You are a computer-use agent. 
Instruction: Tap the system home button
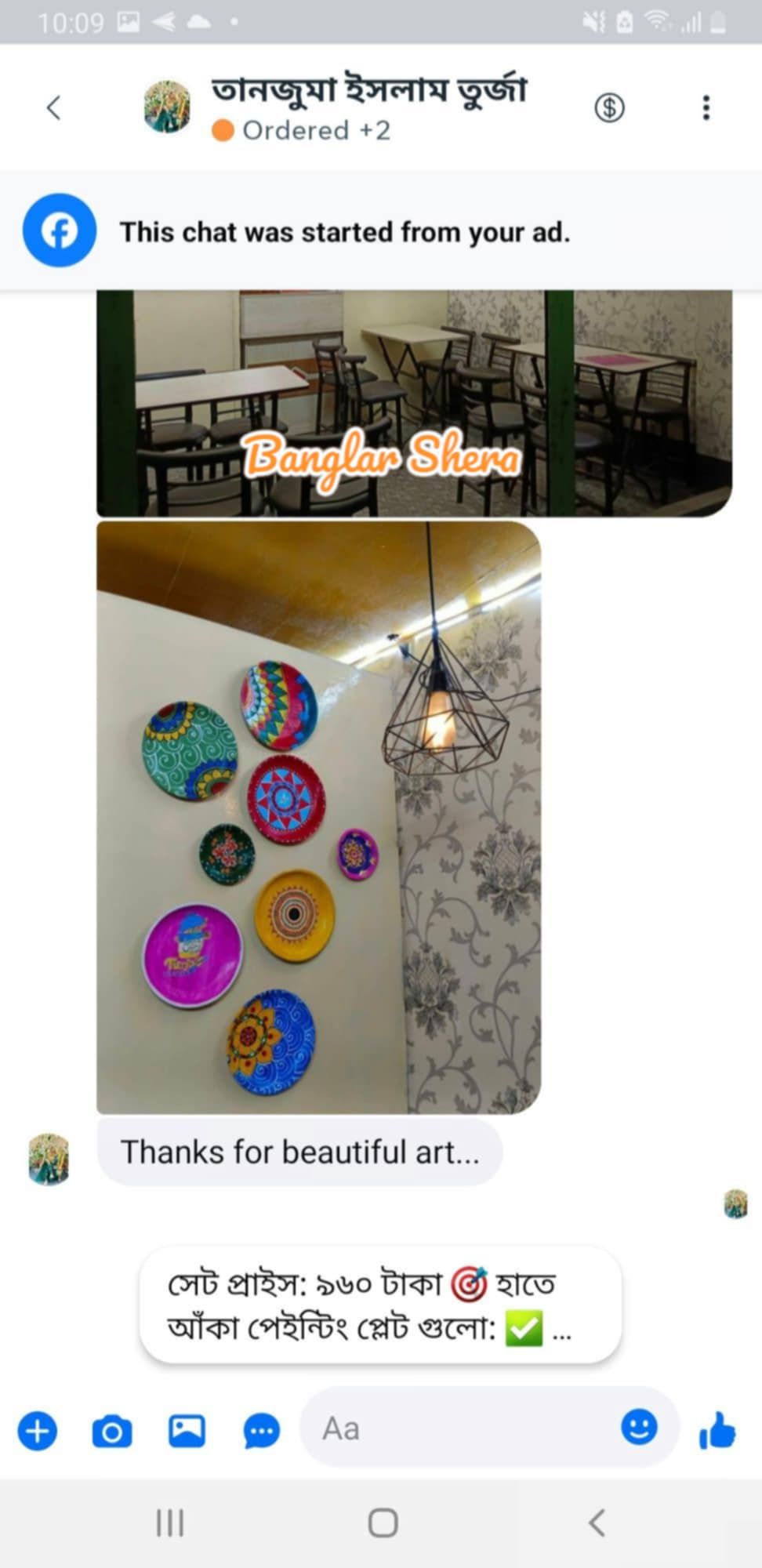(x=383, y=1523)
